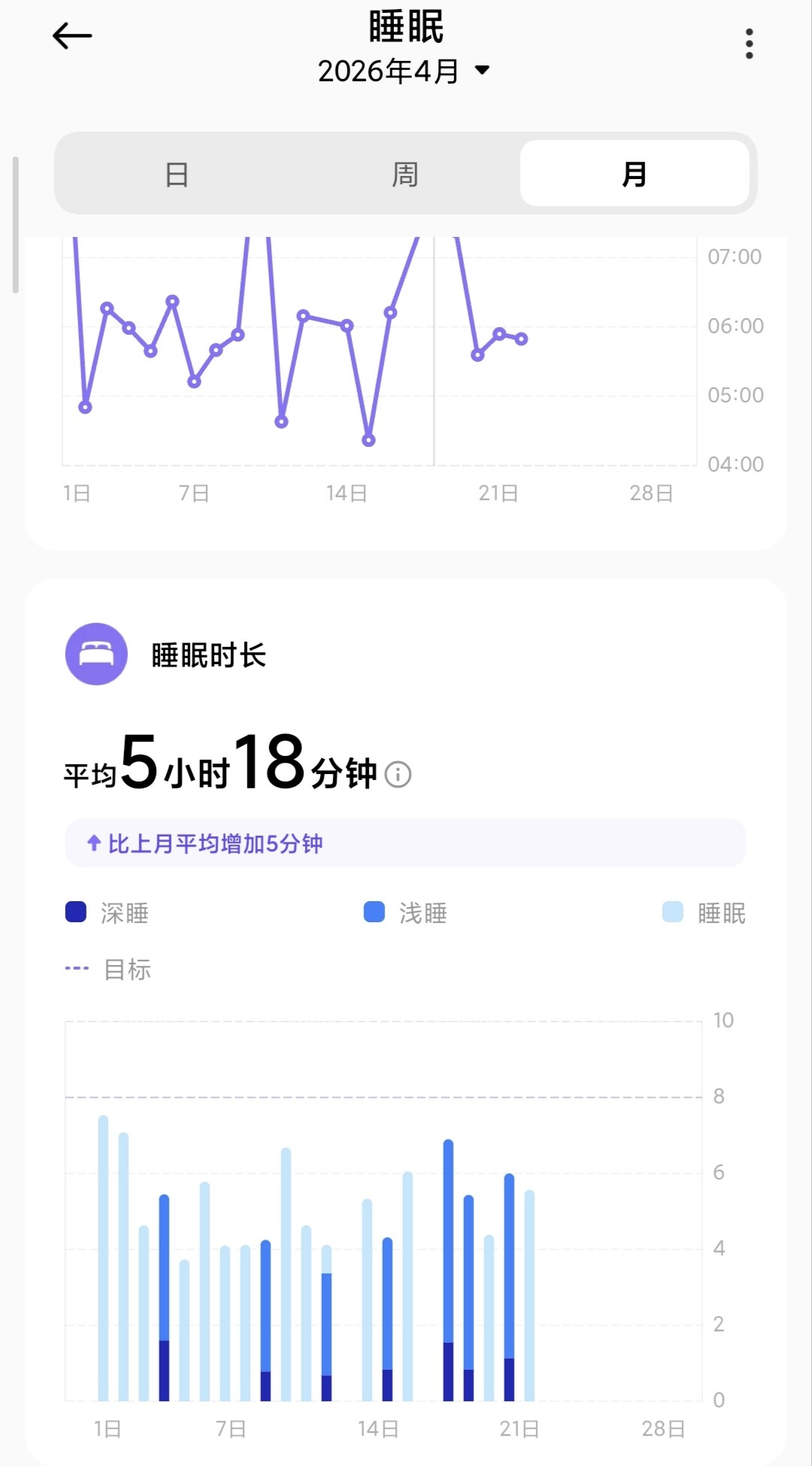Tap the info icon beside average duration
Viewport: 812px width, 1466px height.
click(x=398, y=774)
